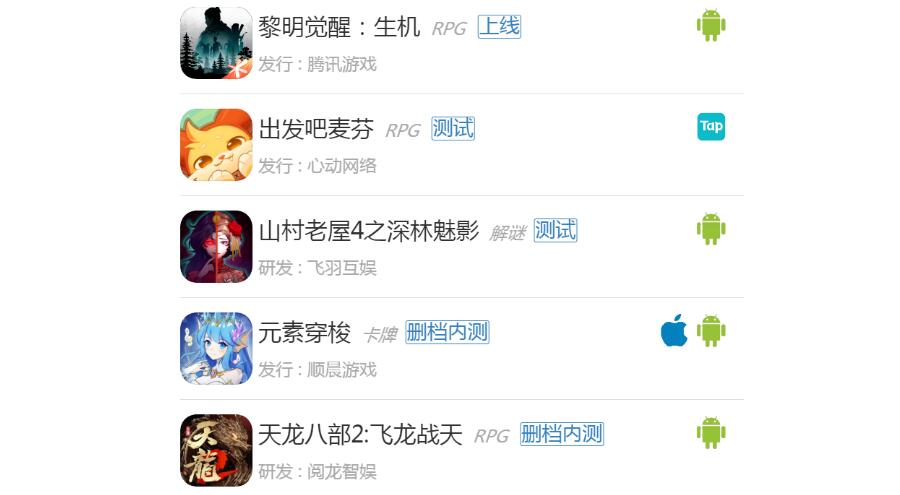Image resolution: width=900 pixels, height=495 pixels.
Task: Tap the Android icon for 山村老屋4之深林魅影
Action: pos(711,229)
